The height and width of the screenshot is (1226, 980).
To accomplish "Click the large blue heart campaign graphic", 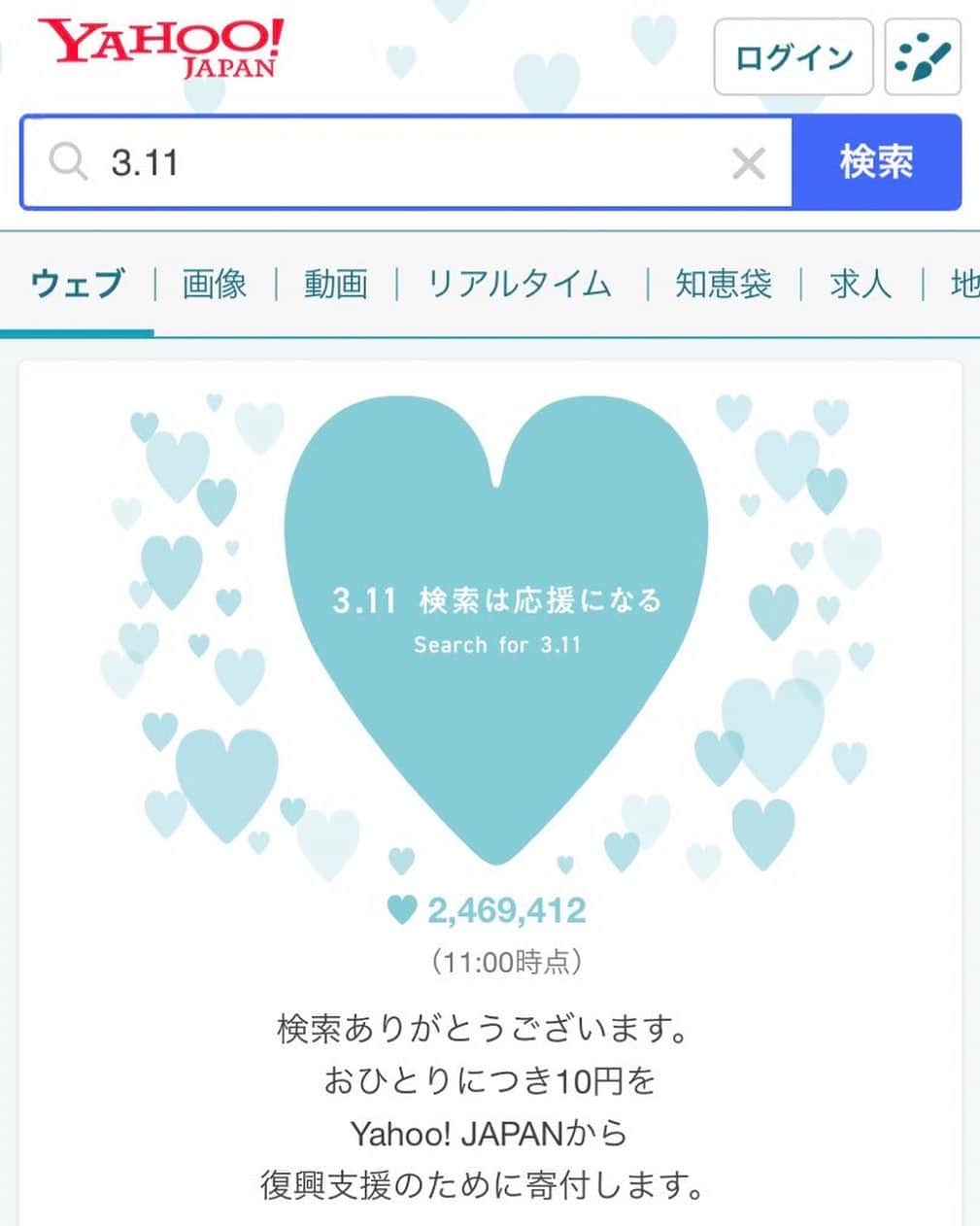I will click(495, 602).
